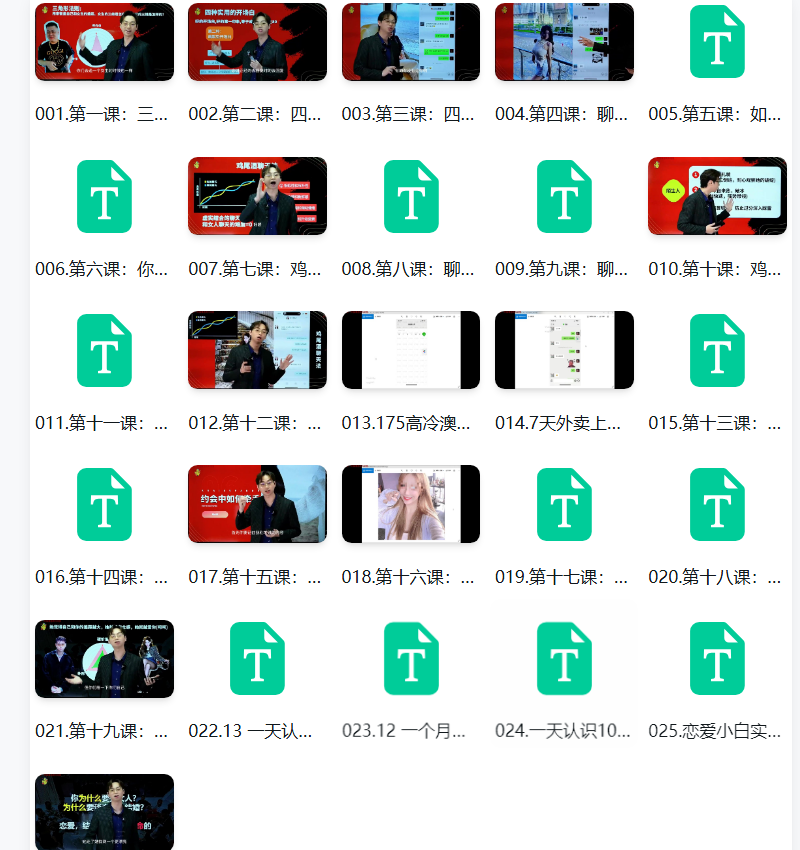Open video 003.第三课
Screen dimensions: 800x850
tap(410, 42)
